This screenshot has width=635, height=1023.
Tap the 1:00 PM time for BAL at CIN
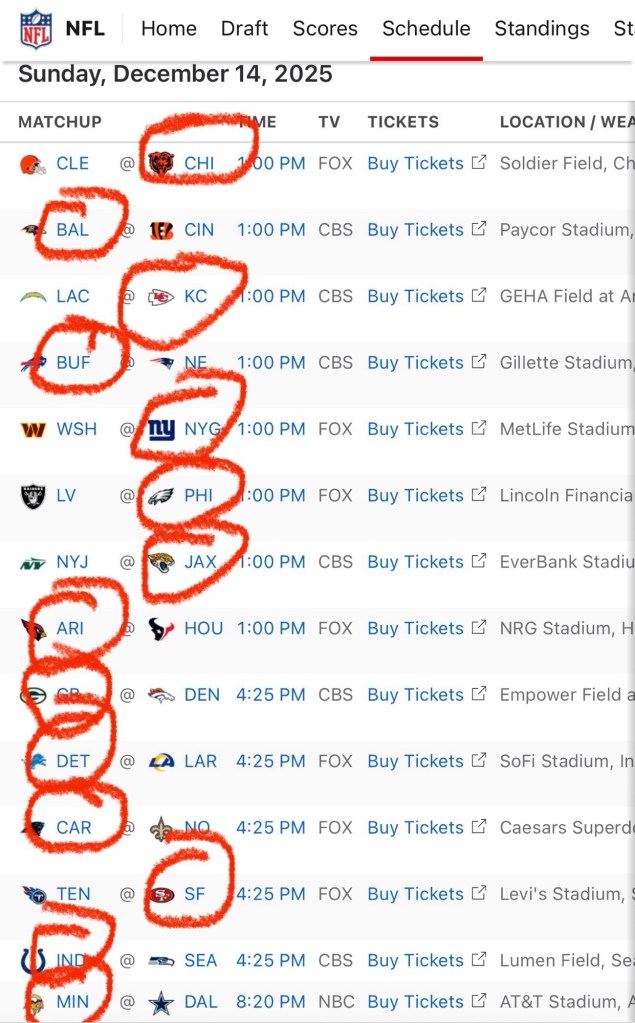tap(271, 230)
